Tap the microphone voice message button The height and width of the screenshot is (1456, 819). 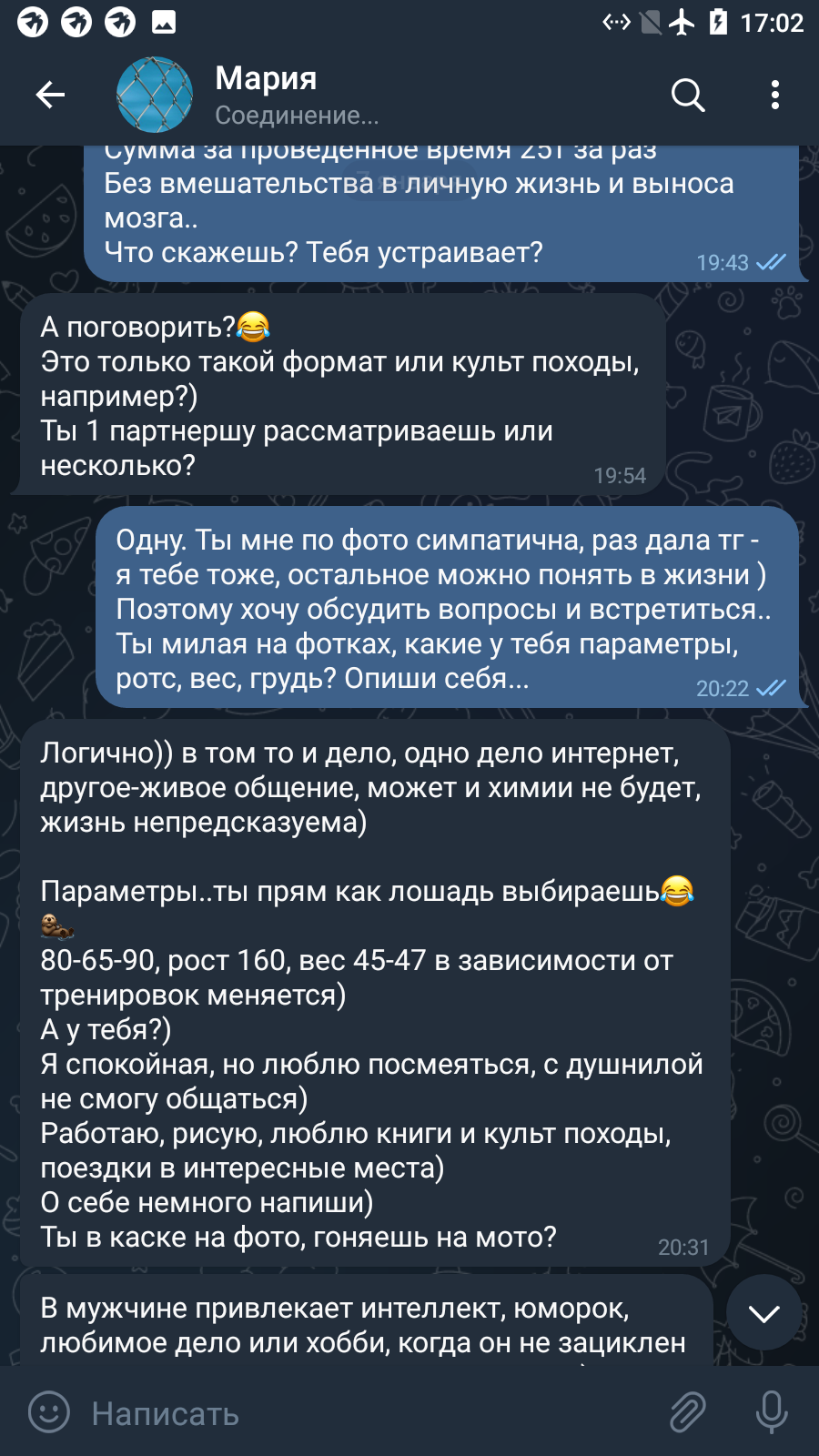point(772,1413)
